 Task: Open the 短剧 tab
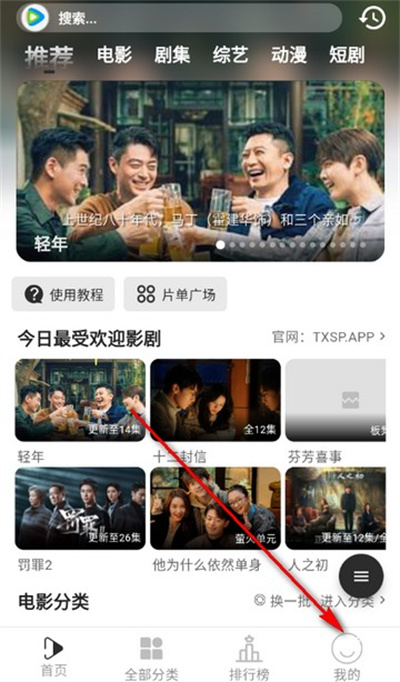(x=347, y=55)
